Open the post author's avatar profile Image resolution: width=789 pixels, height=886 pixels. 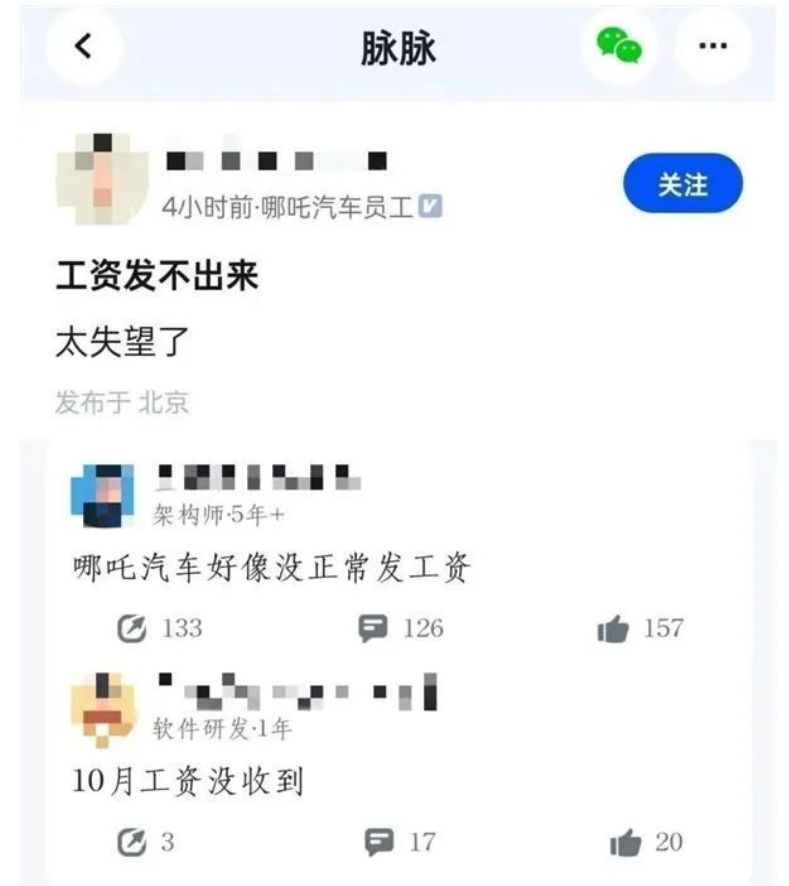(102, 178)
